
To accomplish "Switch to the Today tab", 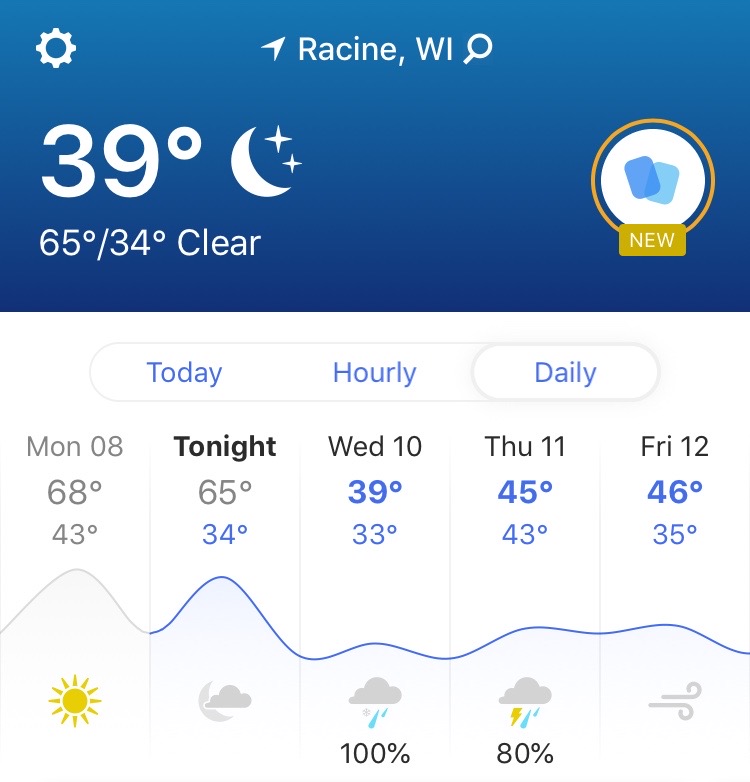I will (x=184, y=373).
